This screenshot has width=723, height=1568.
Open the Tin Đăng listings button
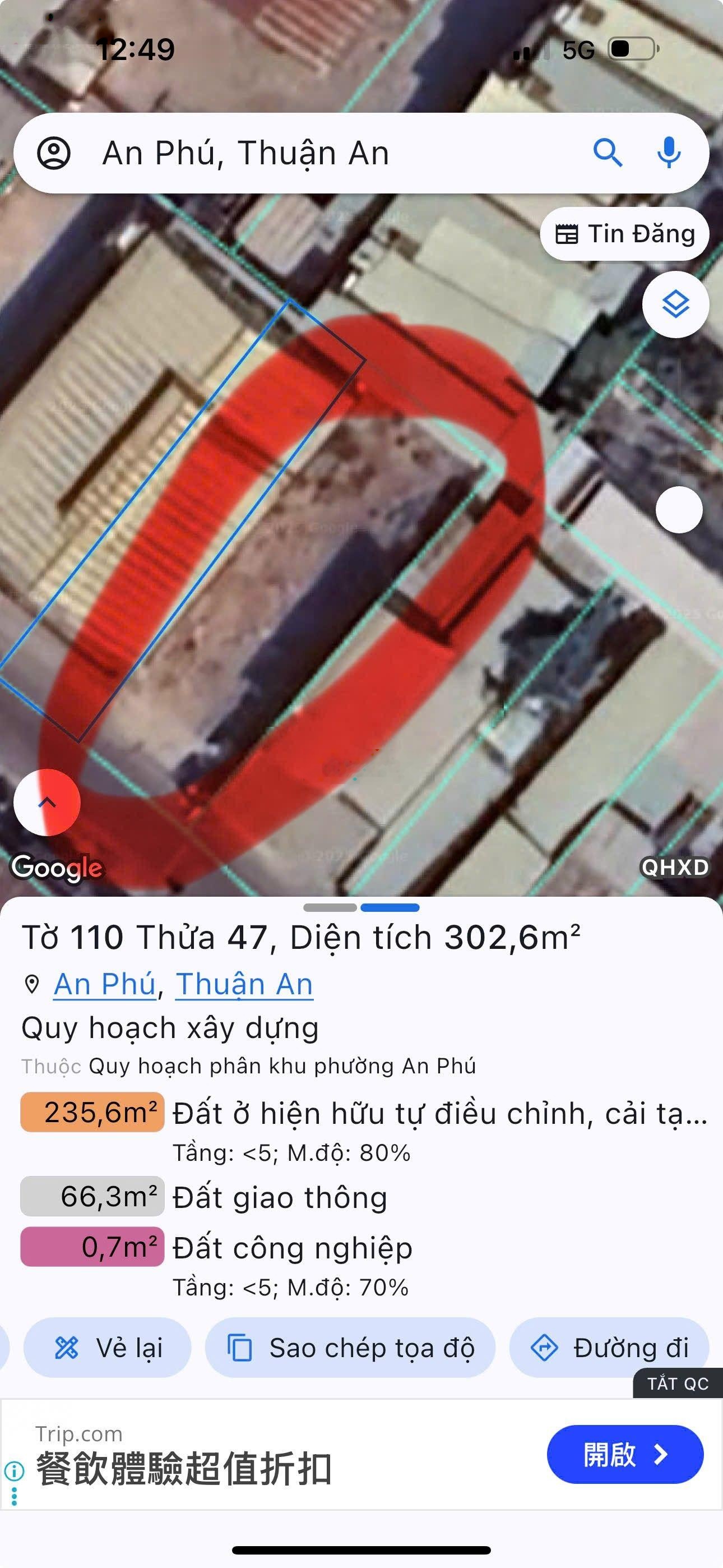(624, 234)
